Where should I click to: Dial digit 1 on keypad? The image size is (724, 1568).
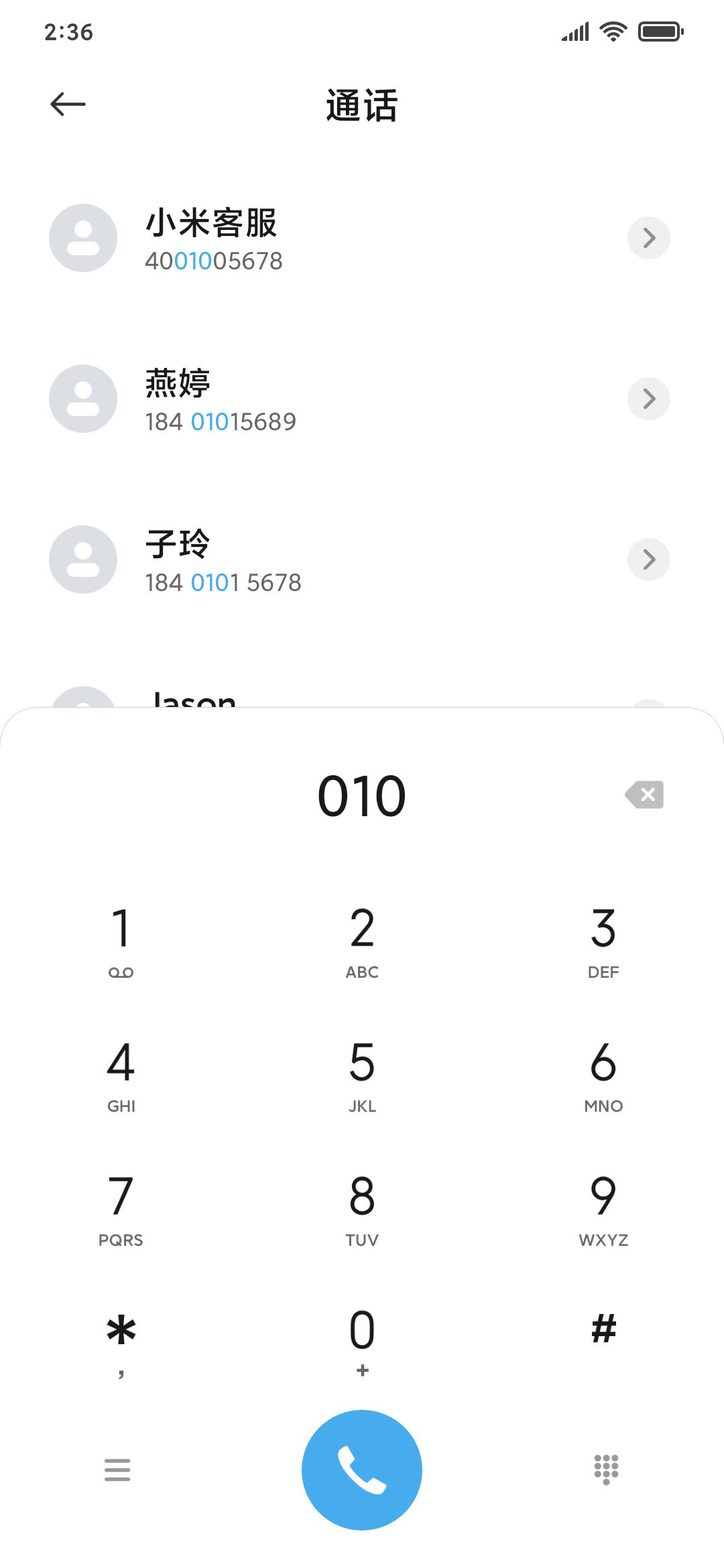pos(121,941)
